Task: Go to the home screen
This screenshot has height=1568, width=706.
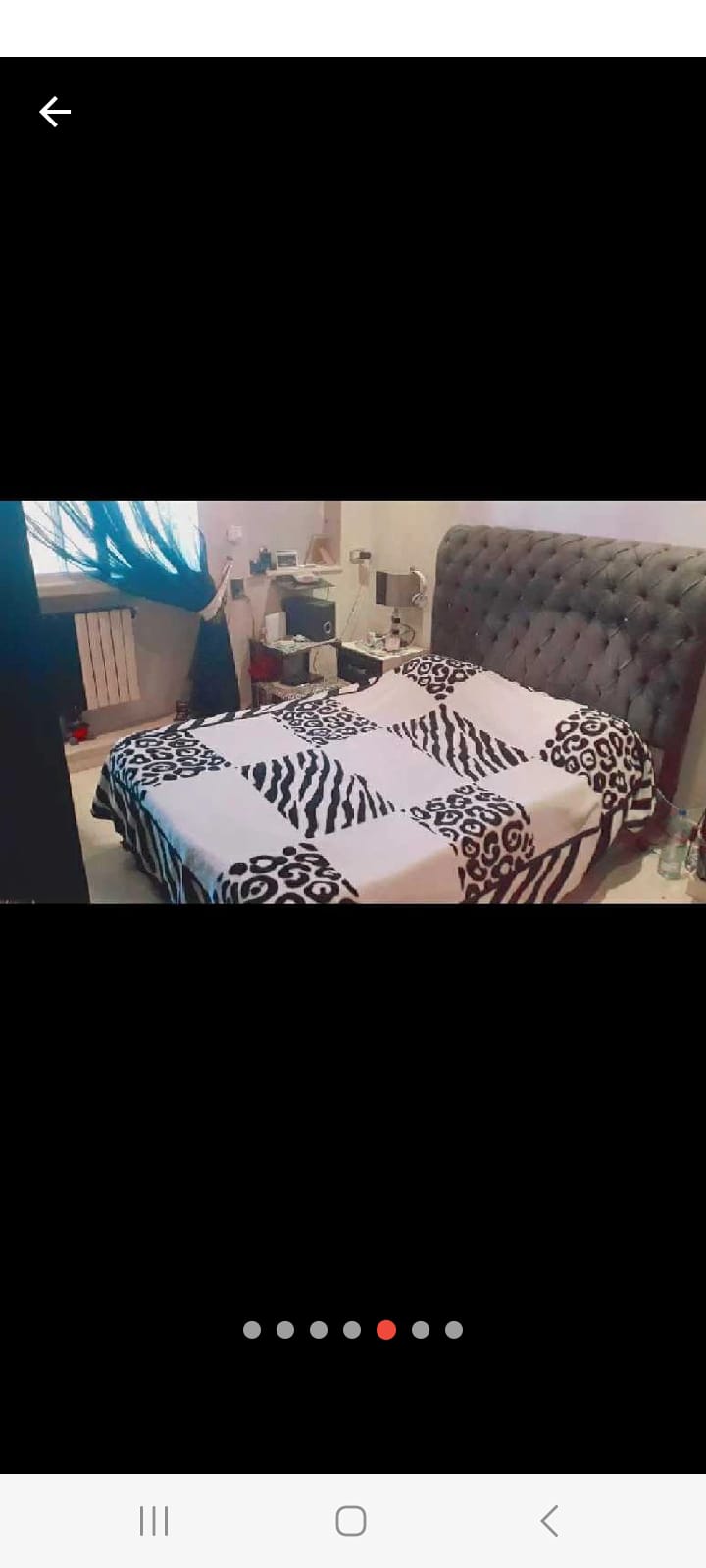Action: tap(351, 1521)
